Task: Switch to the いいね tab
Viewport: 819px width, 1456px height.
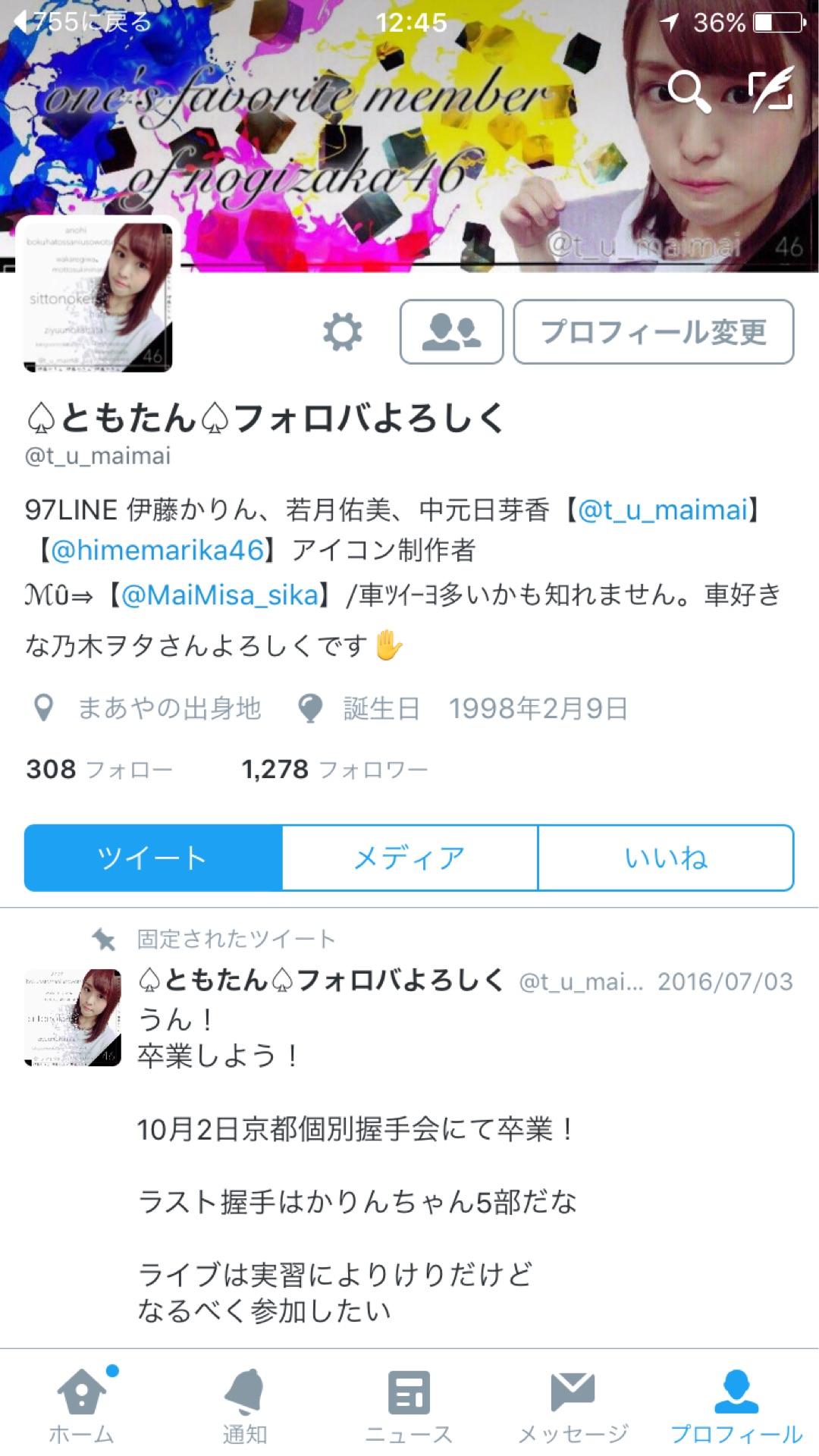Action: pos(665,858)
